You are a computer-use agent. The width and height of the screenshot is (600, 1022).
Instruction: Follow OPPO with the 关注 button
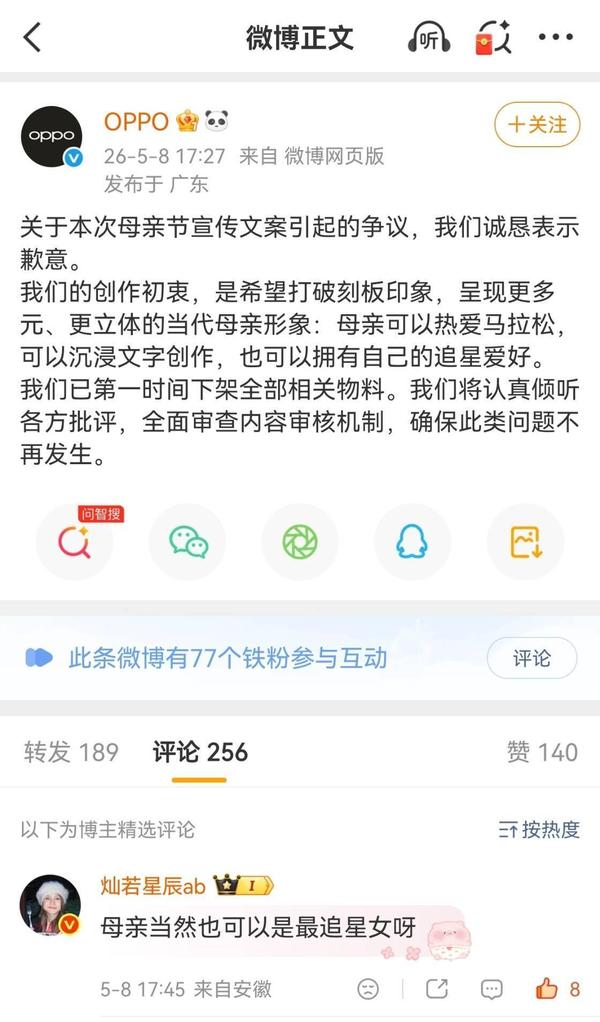click(537, 124)
